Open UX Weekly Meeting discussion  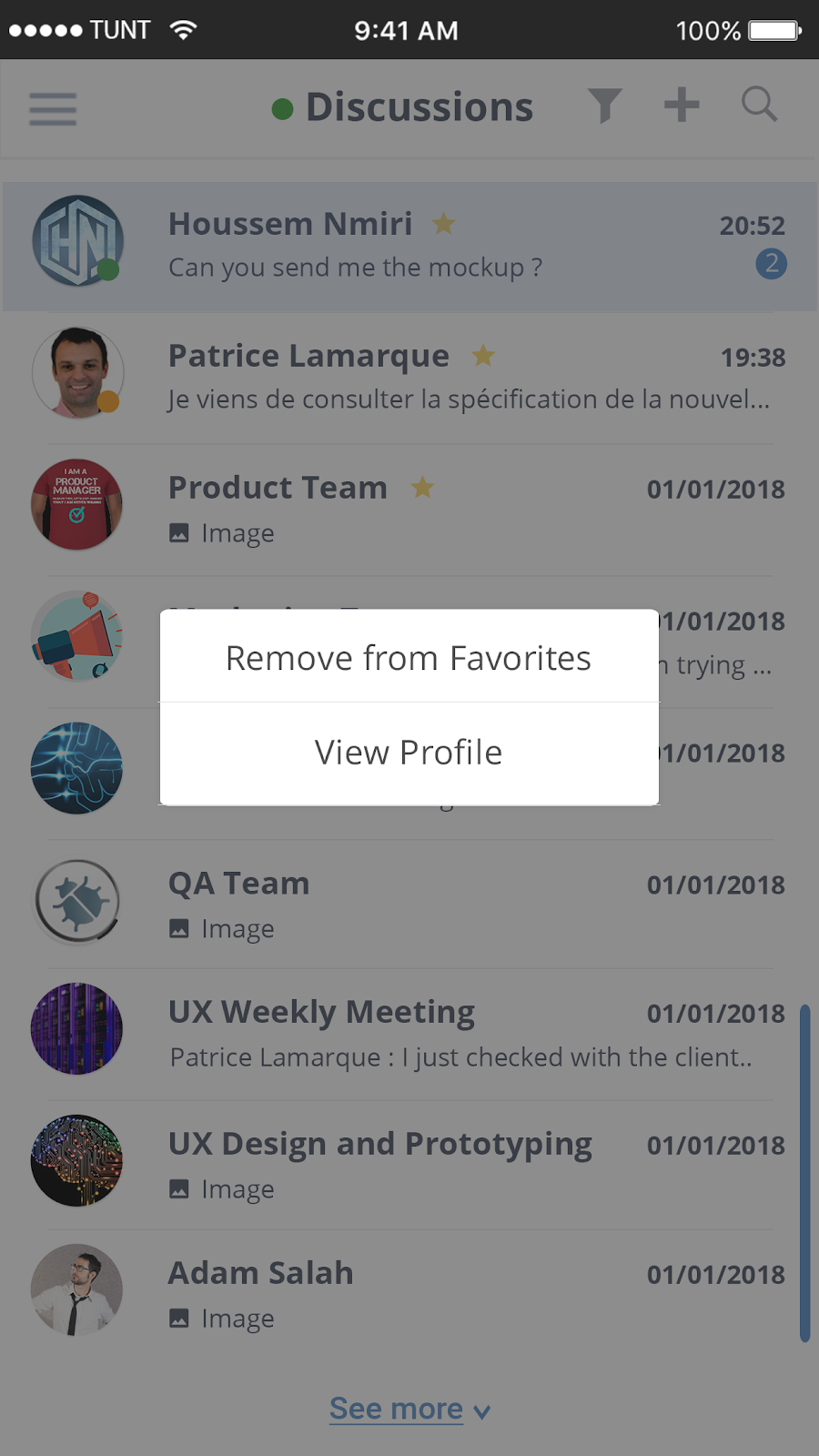pos(409,1035)
